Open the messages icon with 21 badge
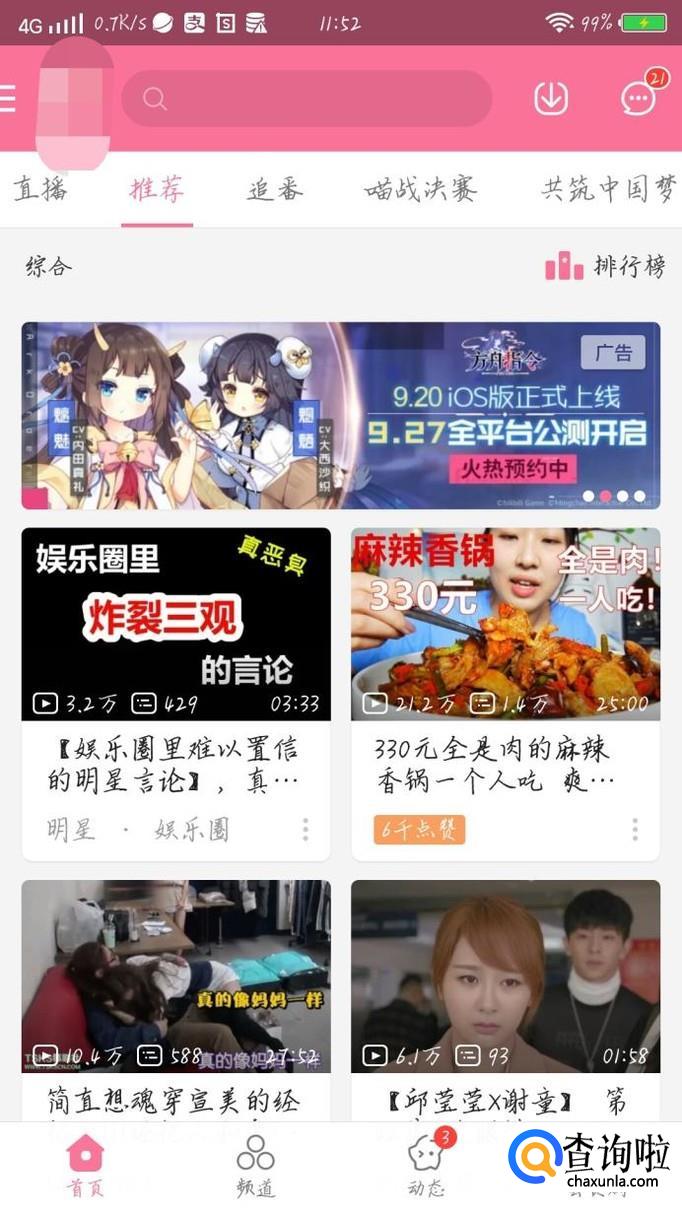 click(x=639, y=97)
